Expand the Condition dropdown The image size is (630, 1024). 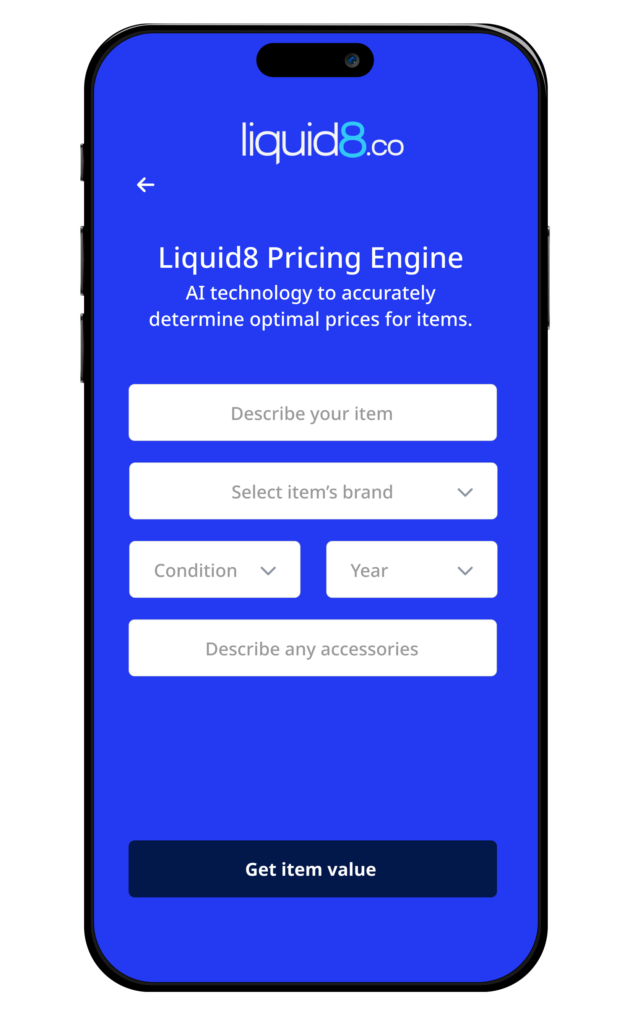point(214,570)
